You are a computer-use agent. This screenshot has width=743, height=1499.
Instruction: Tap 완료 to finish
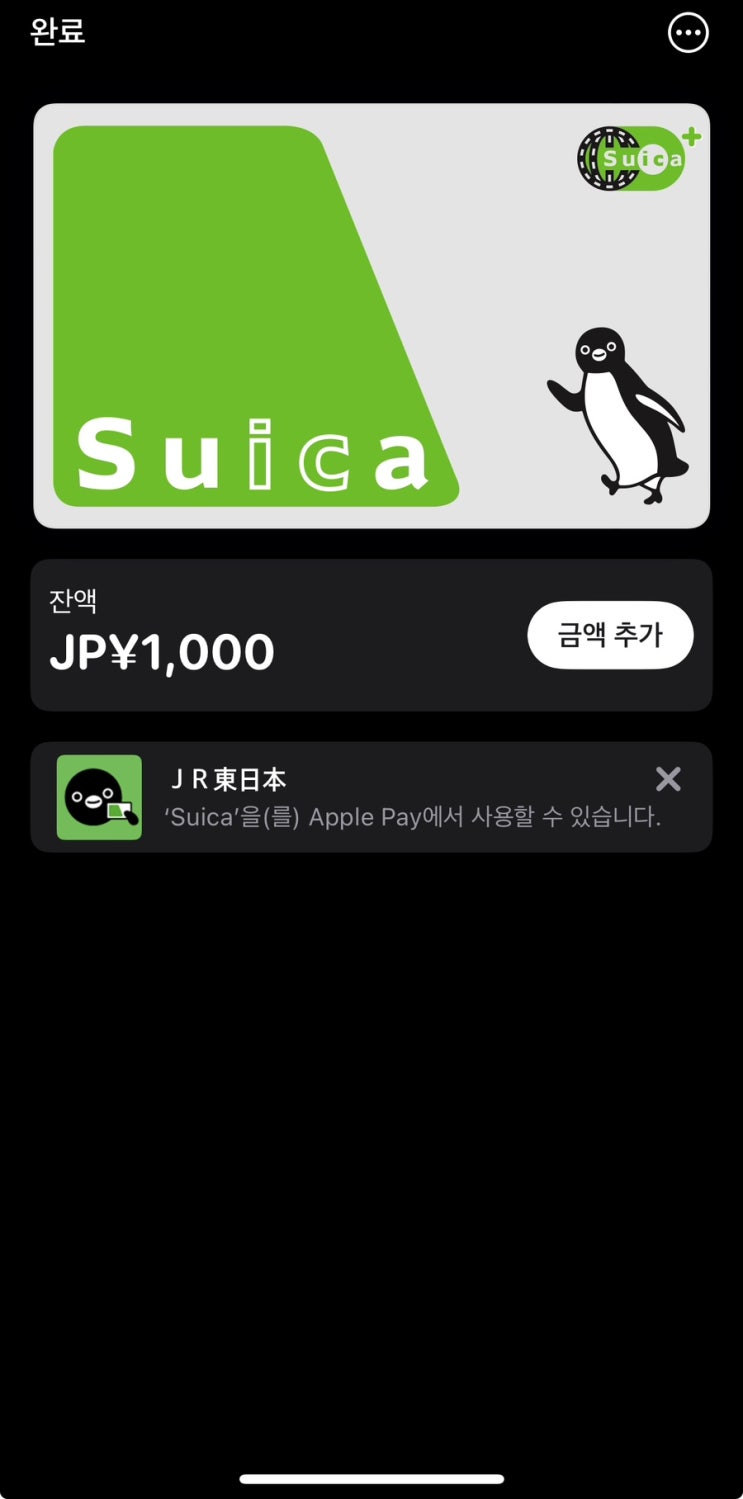[x=57, y=32]
